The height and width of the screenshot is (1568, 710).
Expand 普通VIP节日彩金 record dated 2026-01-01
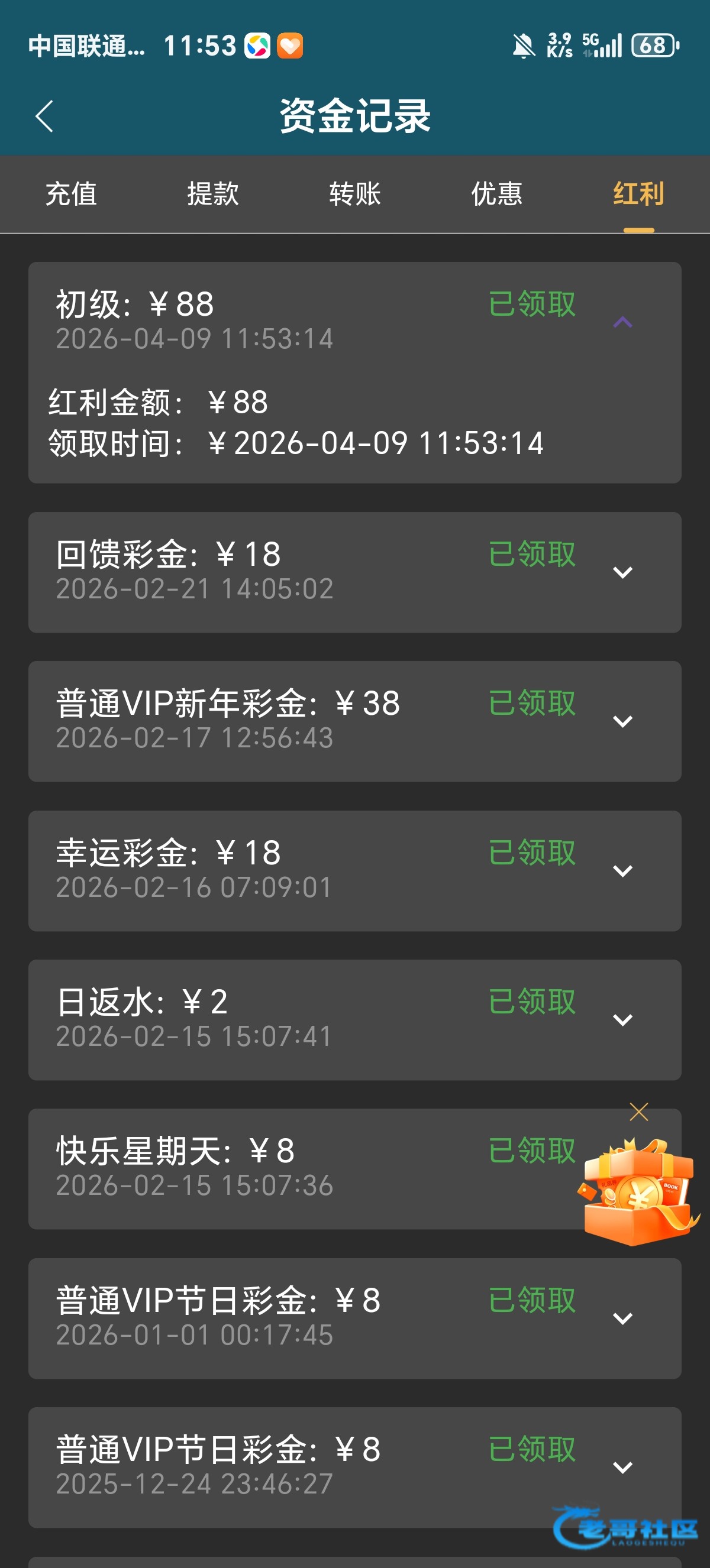coord(622,1318)
